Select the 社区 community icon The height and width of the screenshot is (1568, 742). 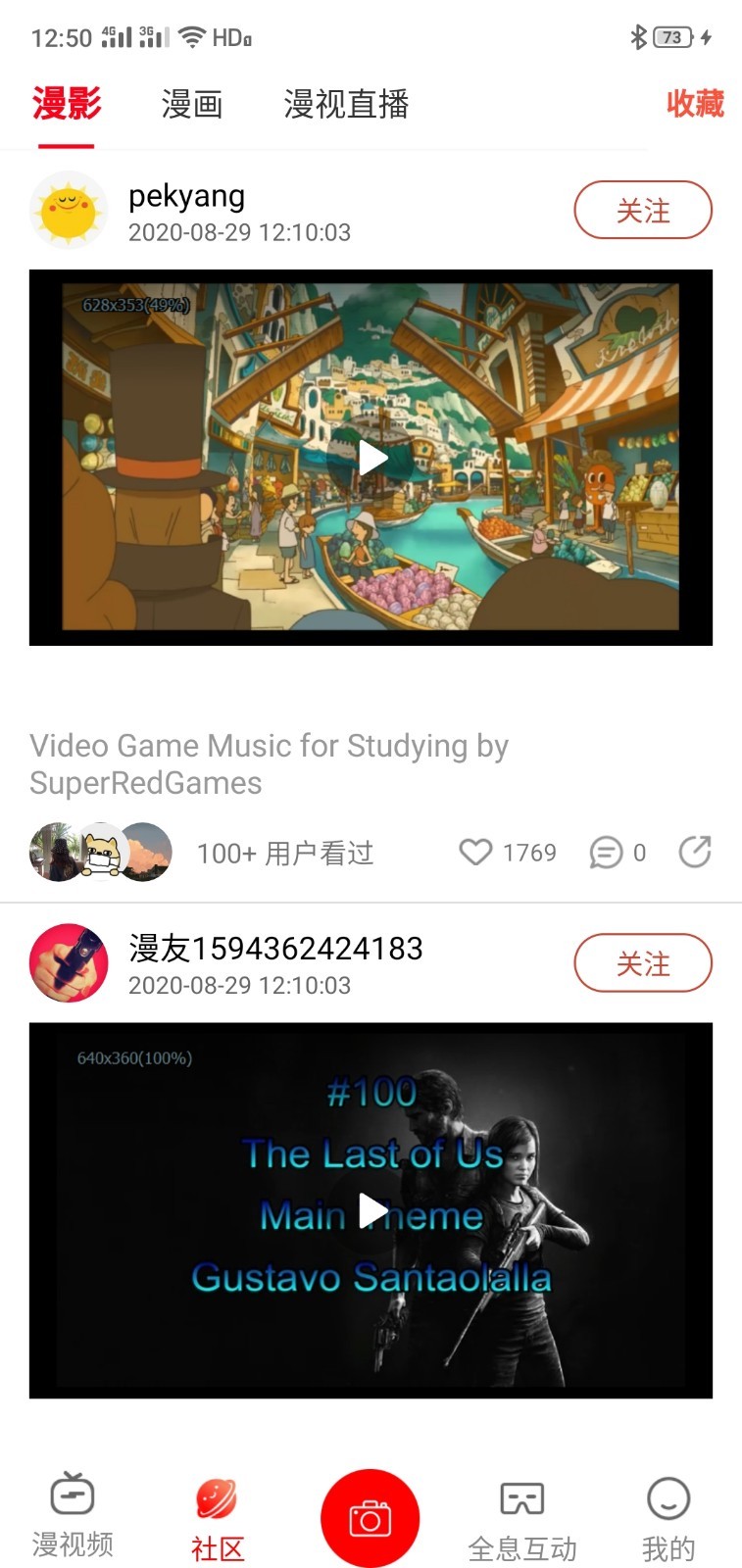[218, 1514]
